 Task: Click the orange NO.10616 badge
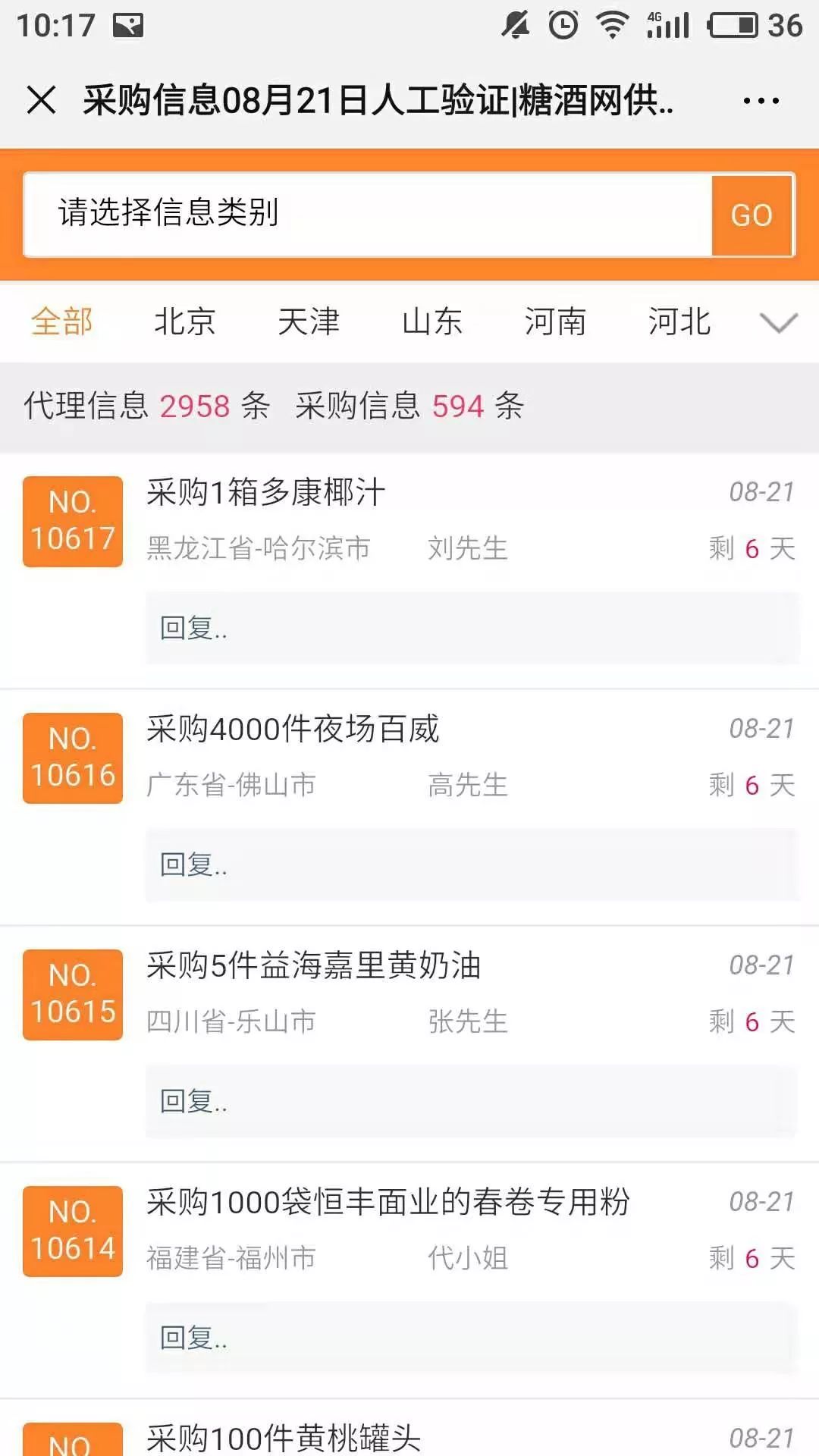[72, 757]
